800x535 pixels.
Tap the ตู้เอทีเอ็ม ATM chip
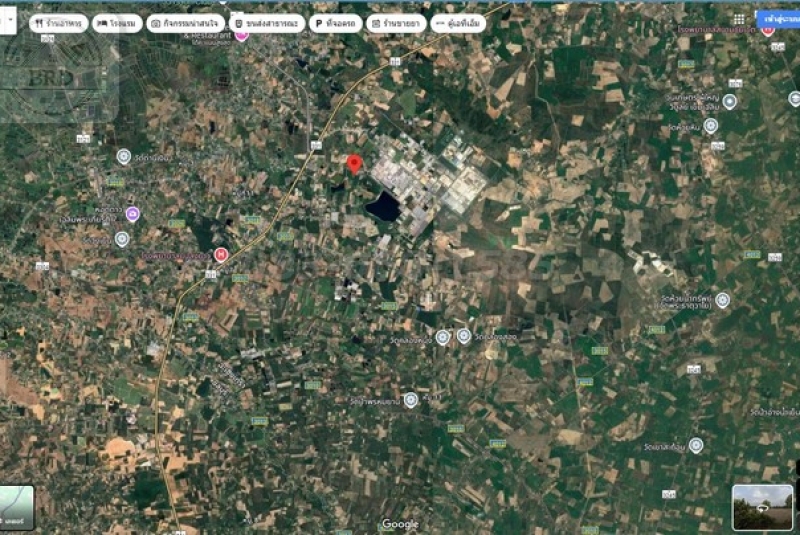coord(458,23)
